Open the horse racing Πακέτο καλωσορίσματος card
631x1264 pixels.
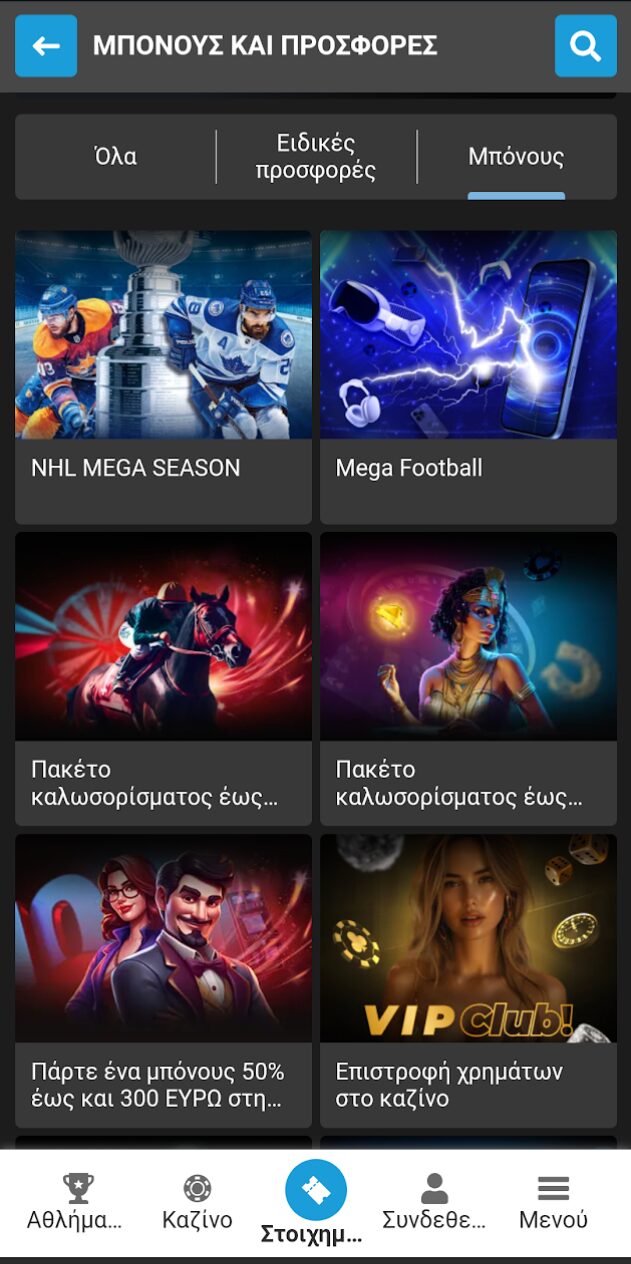tap(163, 678)
